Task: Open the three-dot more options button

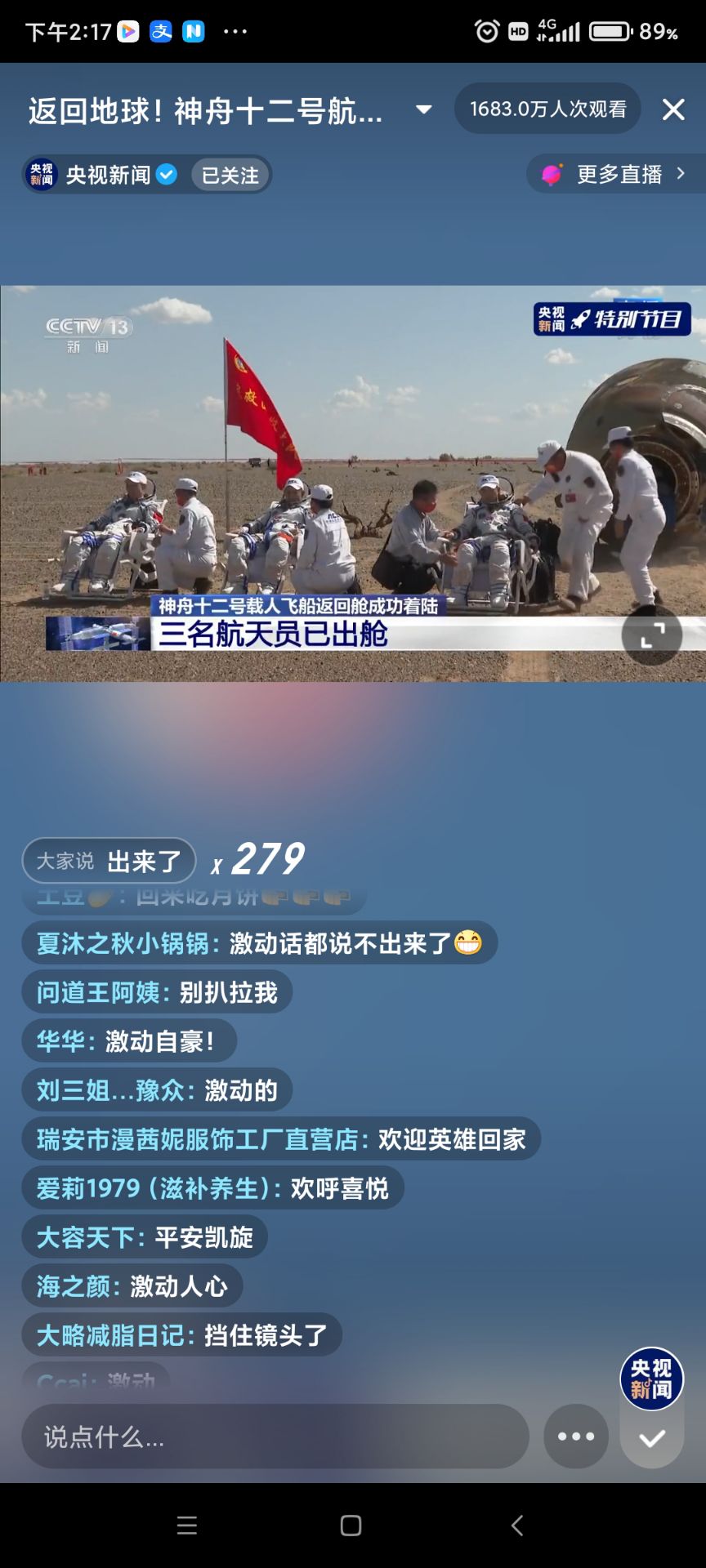Action: (x=576, y=1437)
